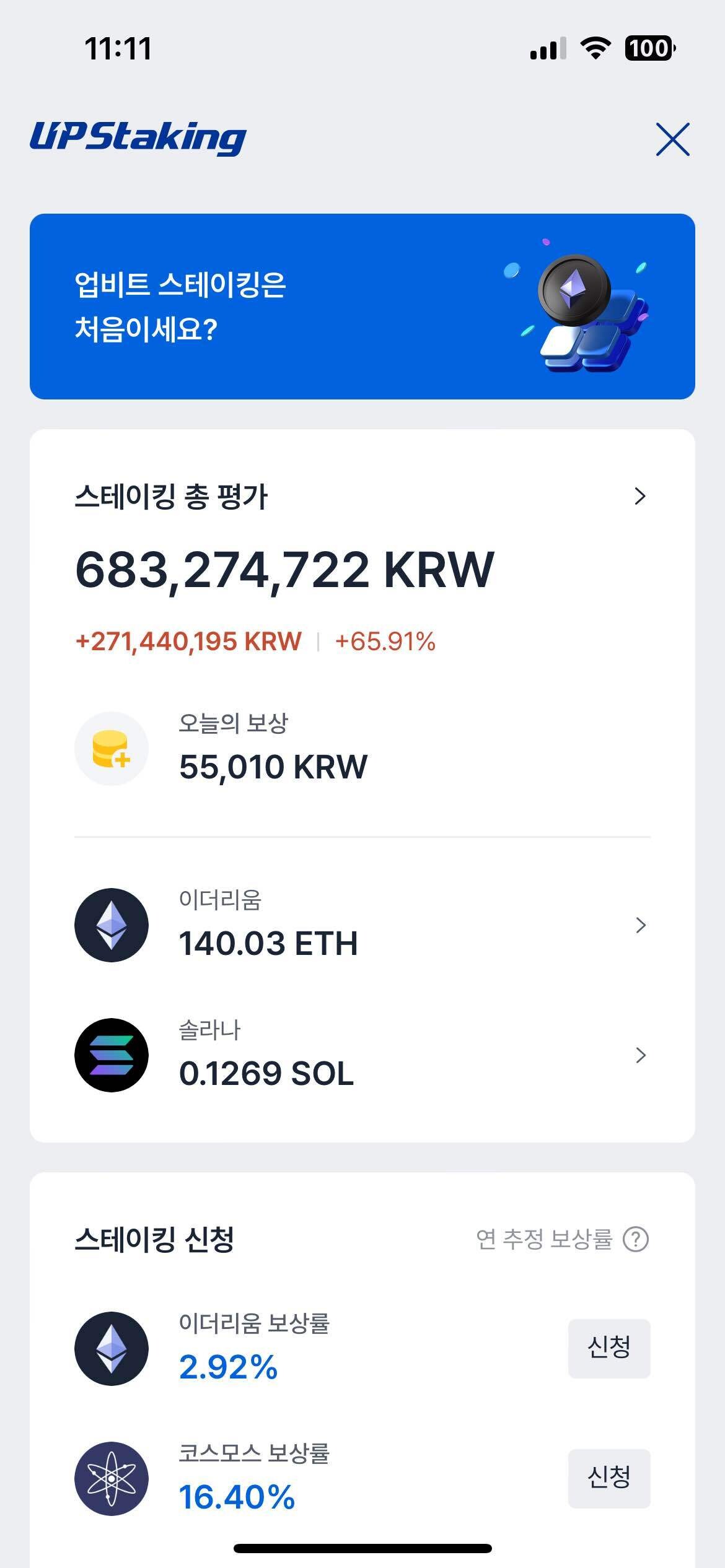Show help for 연 추정 보상률

pyautogui.click(x=636, y=1239)
